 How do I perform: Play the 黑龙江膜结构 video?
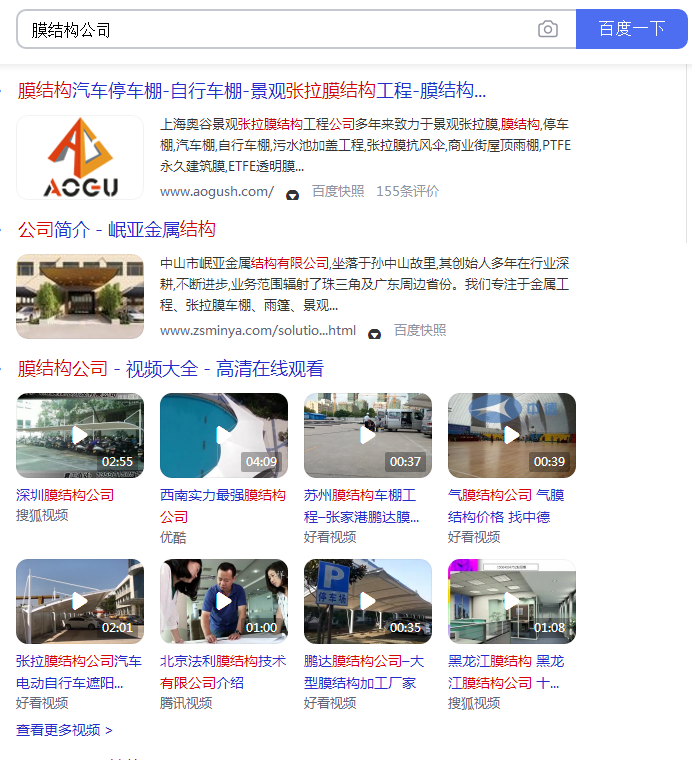click(x=512, y=601)
